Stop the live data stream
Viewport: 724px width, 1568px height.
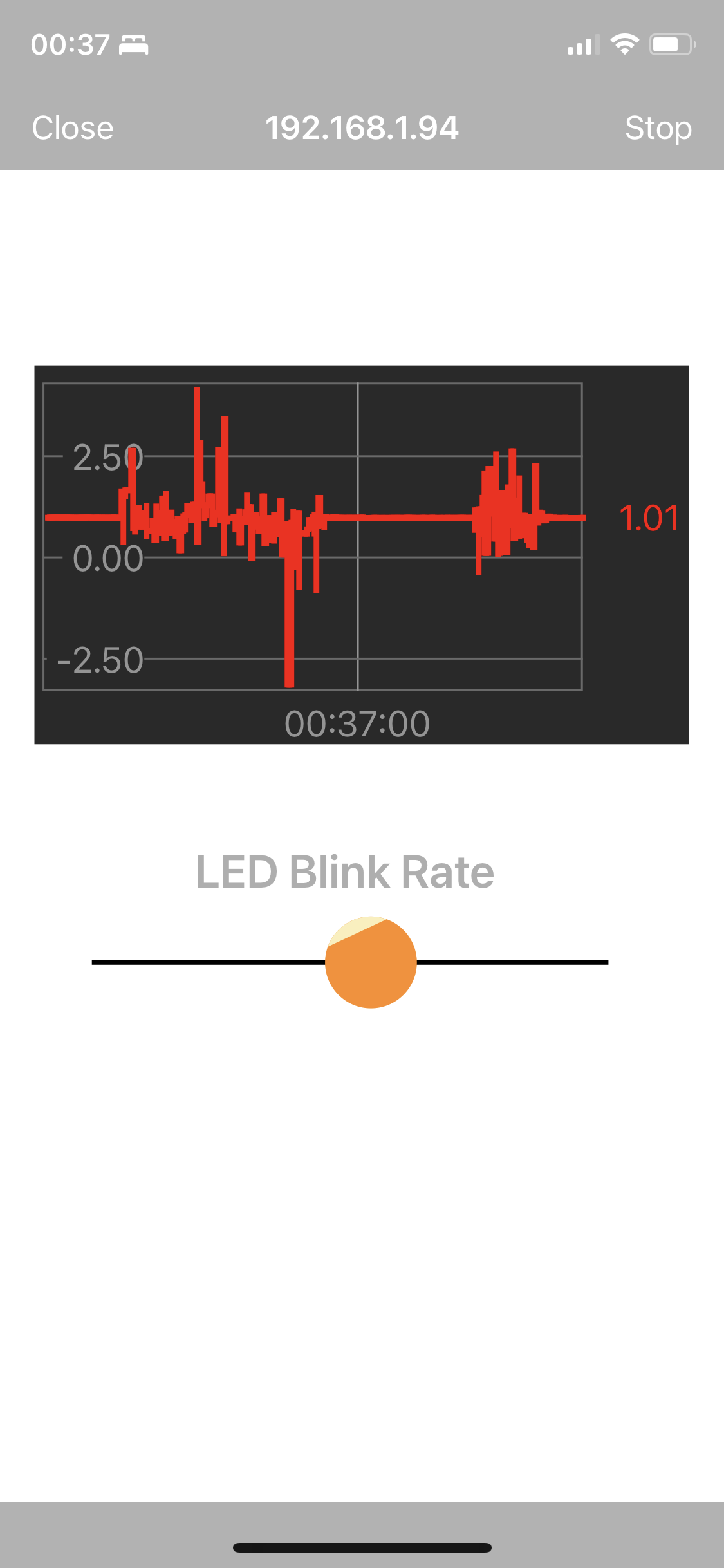[x=658, y=127]
